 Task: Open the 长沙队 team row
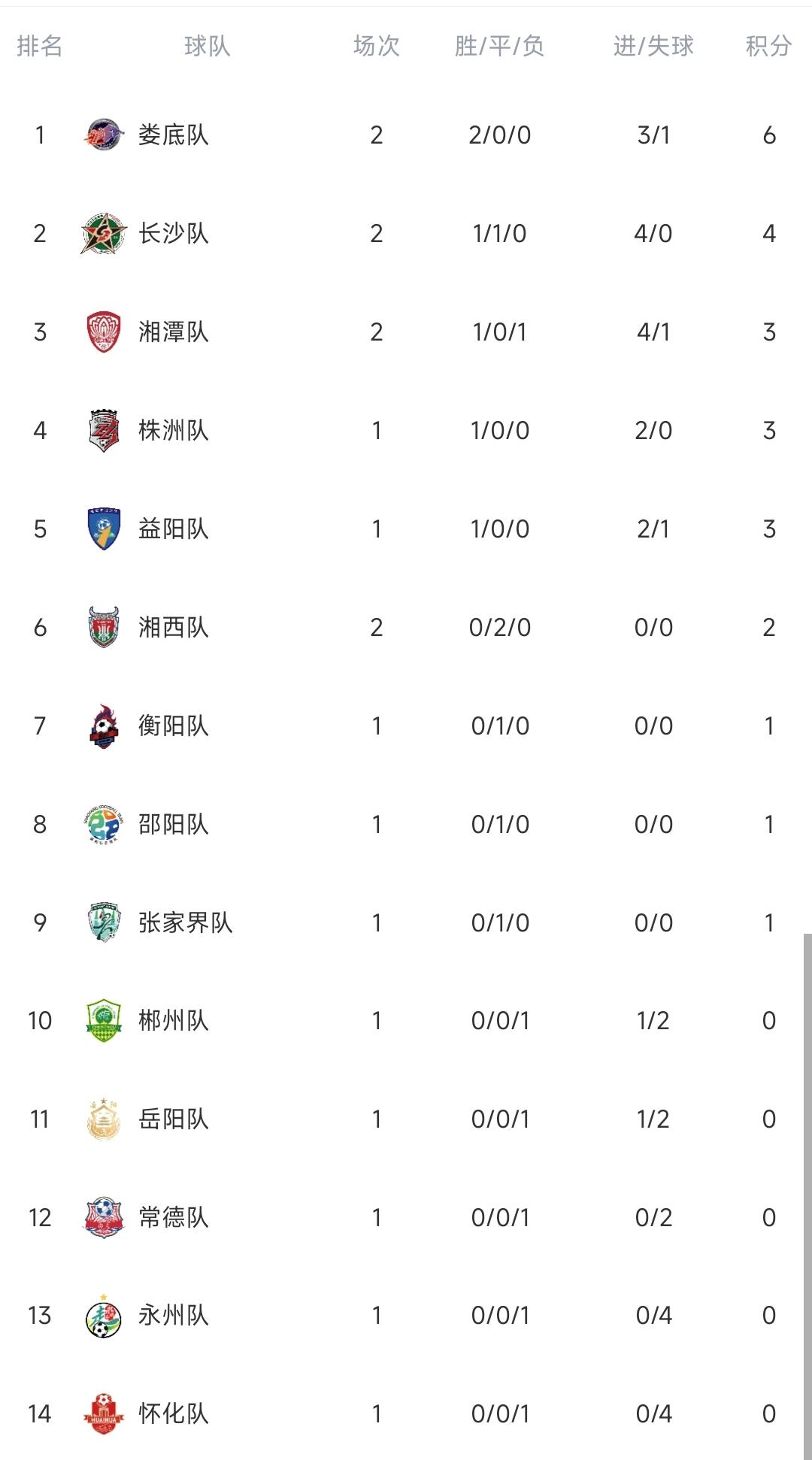(406, 234)
